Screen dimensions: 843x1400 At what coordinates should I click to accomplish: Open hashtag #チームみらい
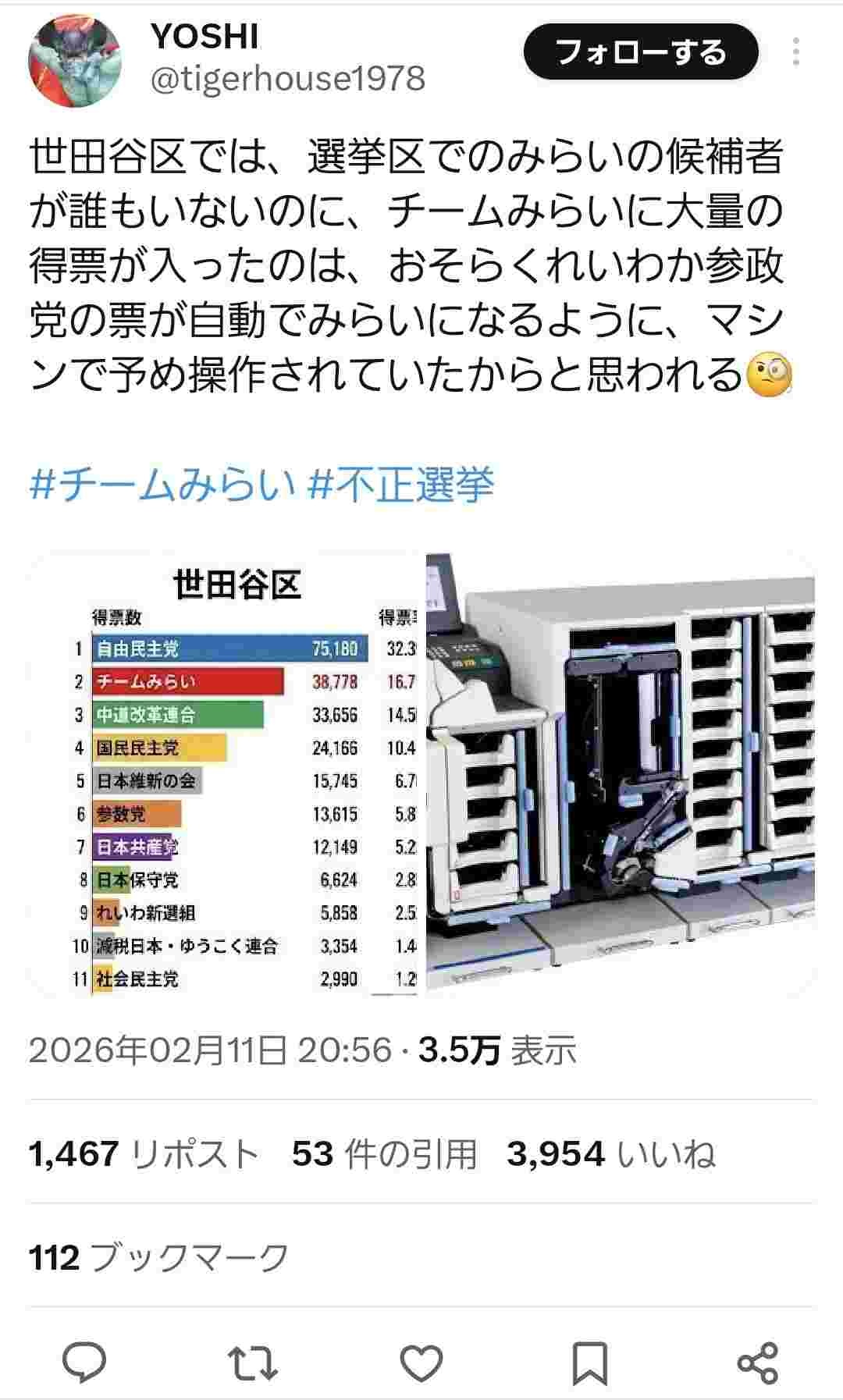point(163,485)
